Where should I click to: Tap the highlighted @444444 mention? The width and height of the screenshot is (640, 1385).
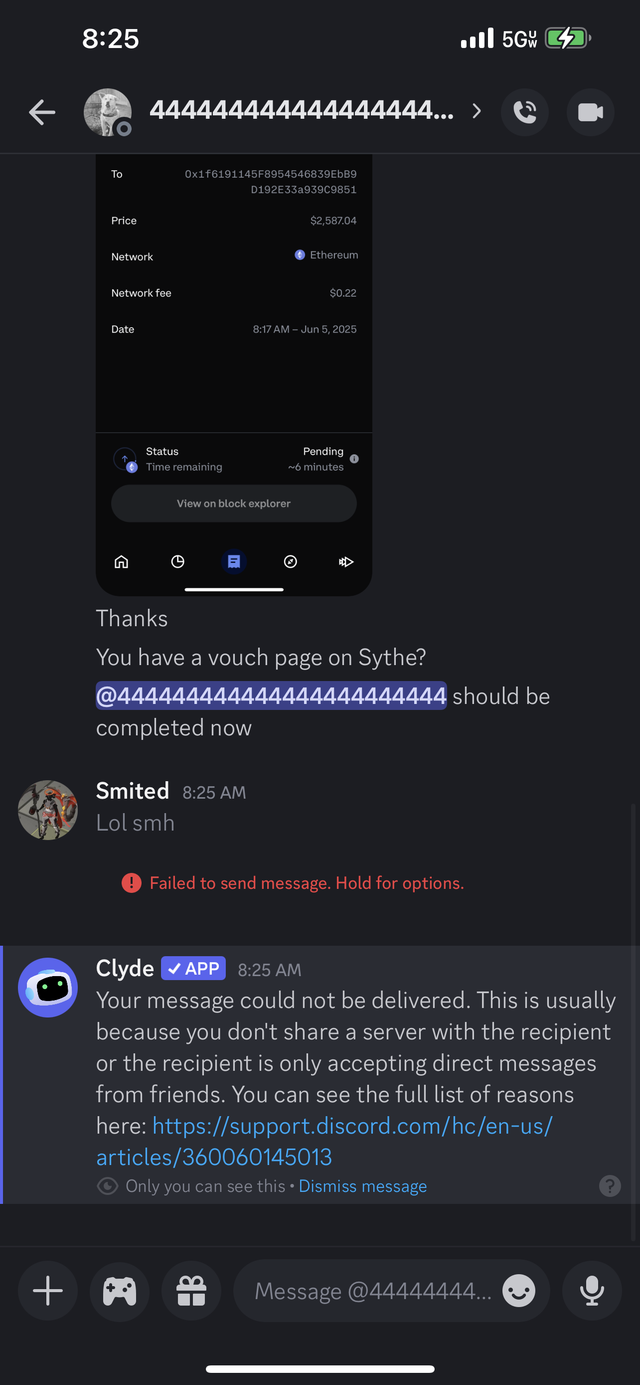271,696
